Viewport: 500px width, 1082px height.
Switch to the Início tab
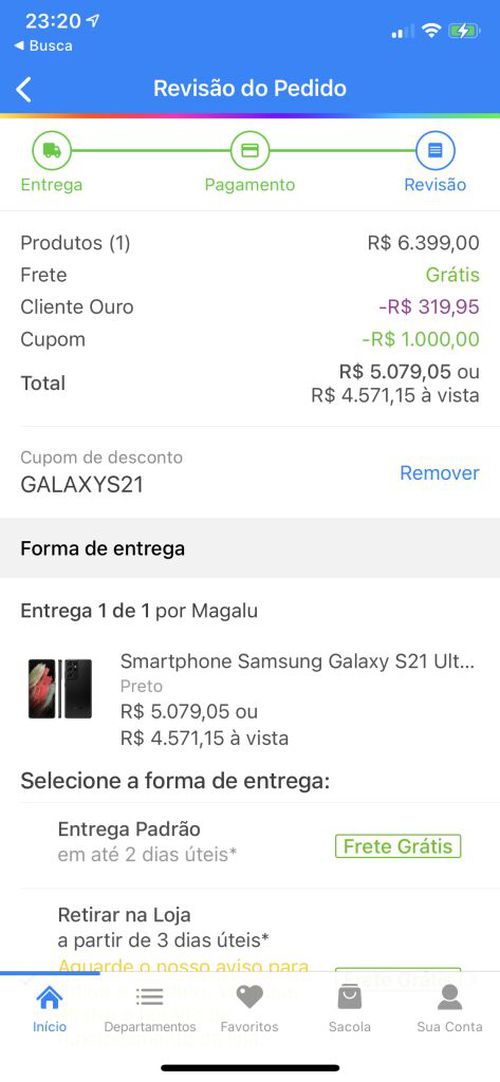[x=50, y=1008]
